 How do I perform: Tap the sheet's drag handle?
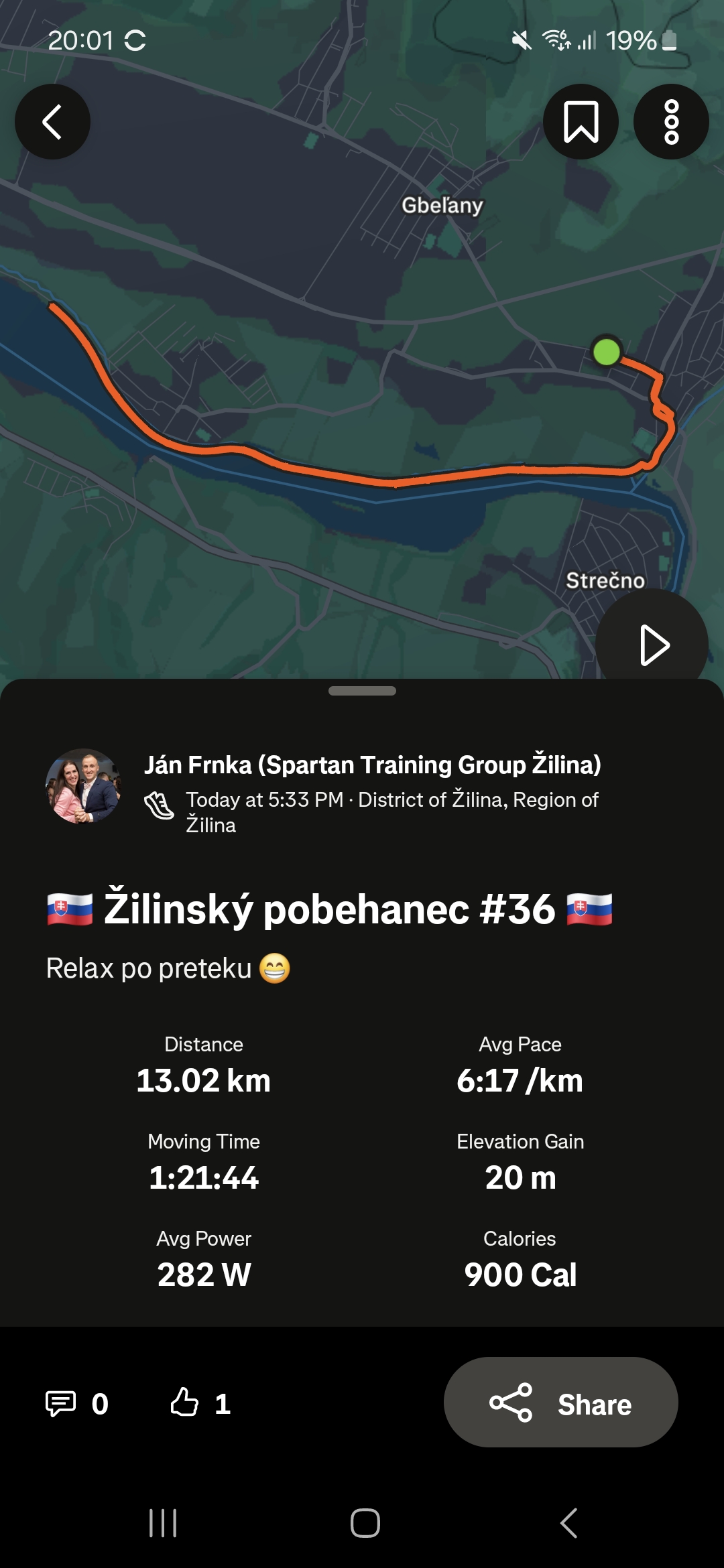pyautogui.click(x=362, y=691)
